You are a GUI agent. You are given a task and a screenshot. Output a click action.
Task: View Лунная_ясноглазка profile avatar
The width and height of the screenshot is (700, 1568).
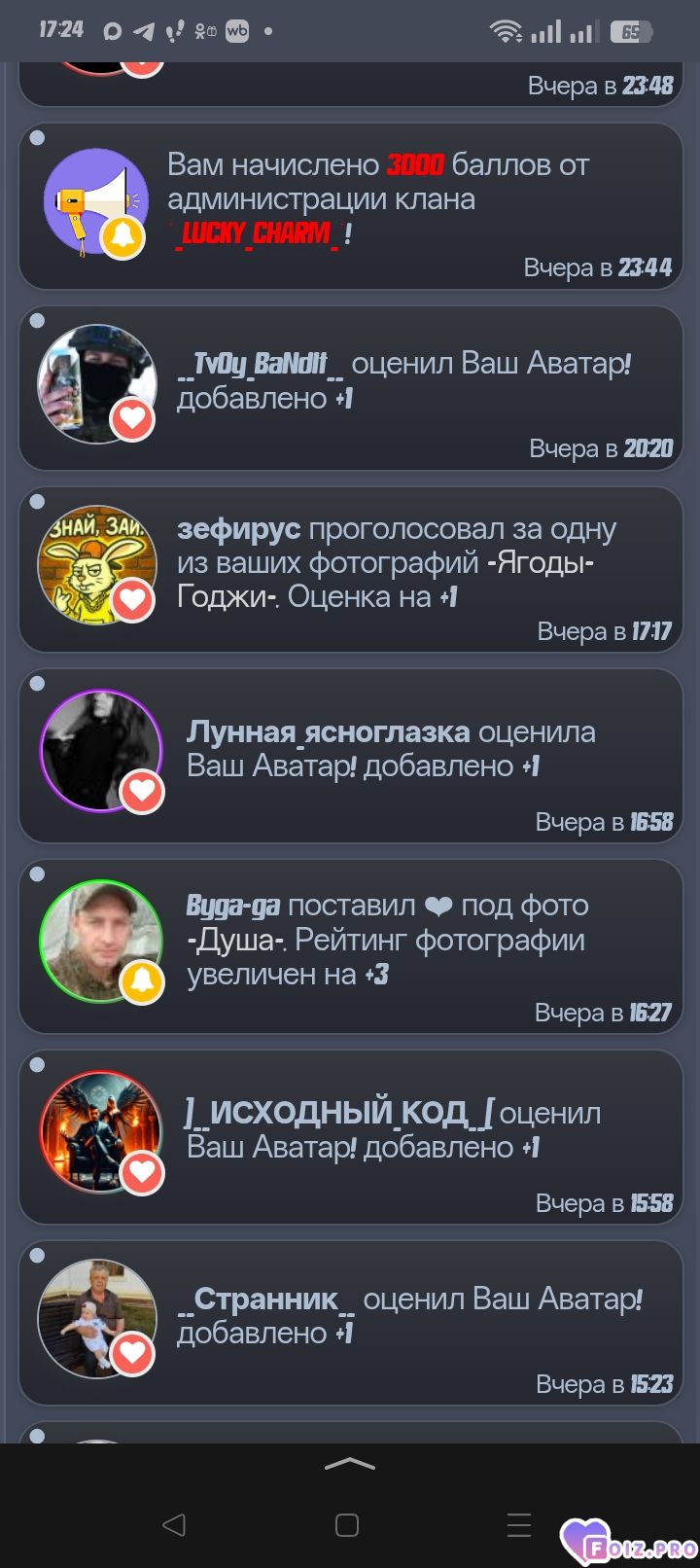[100, 749]
